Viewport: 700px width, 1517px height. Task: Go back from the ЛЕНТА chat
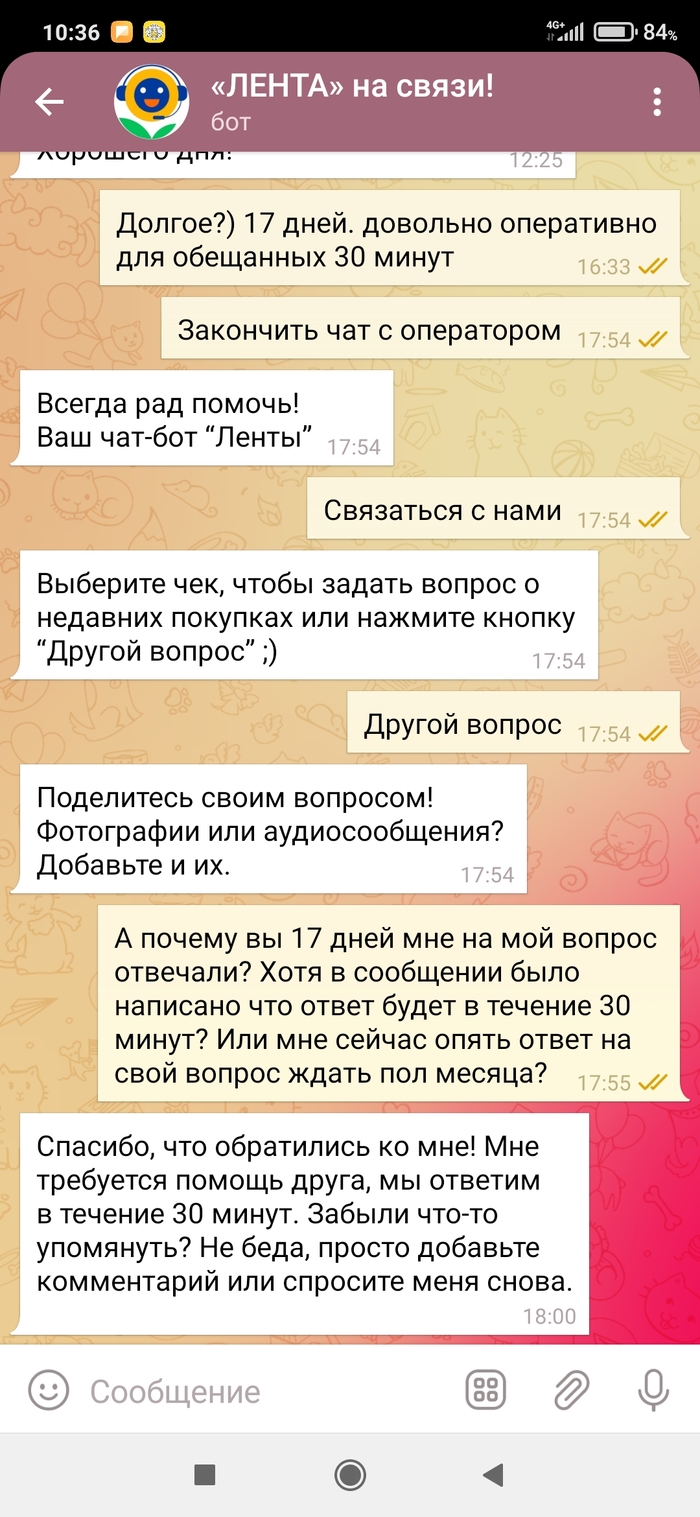[x=49, y=102]
